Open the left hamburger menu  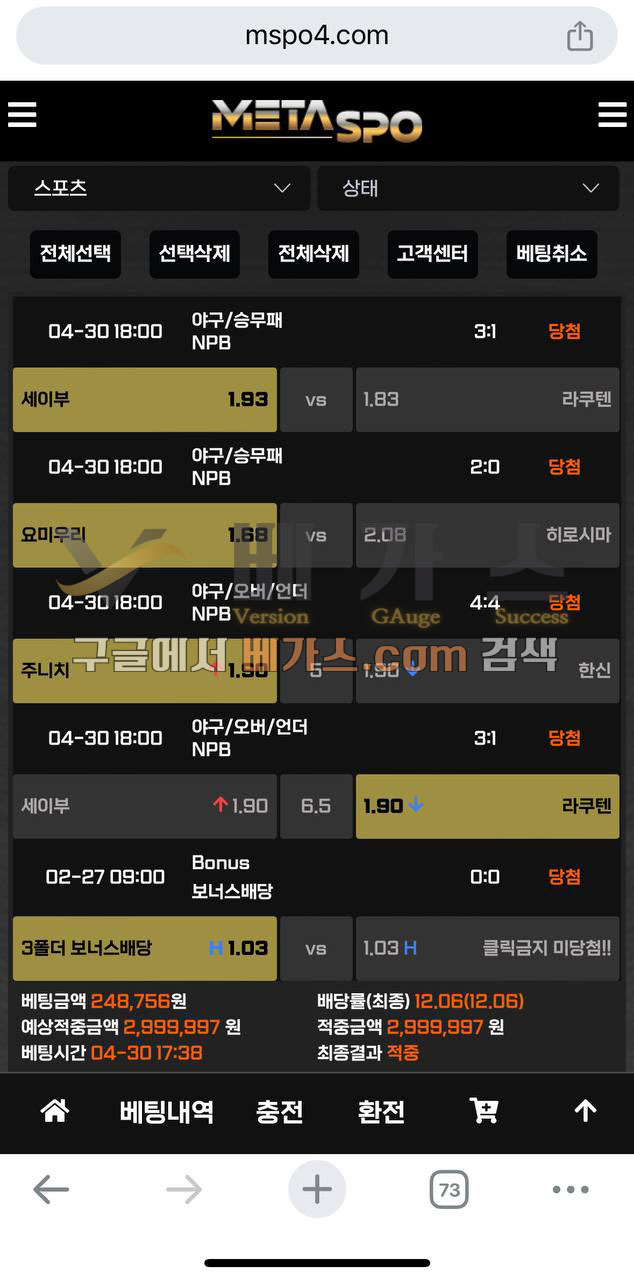point(22,115)
